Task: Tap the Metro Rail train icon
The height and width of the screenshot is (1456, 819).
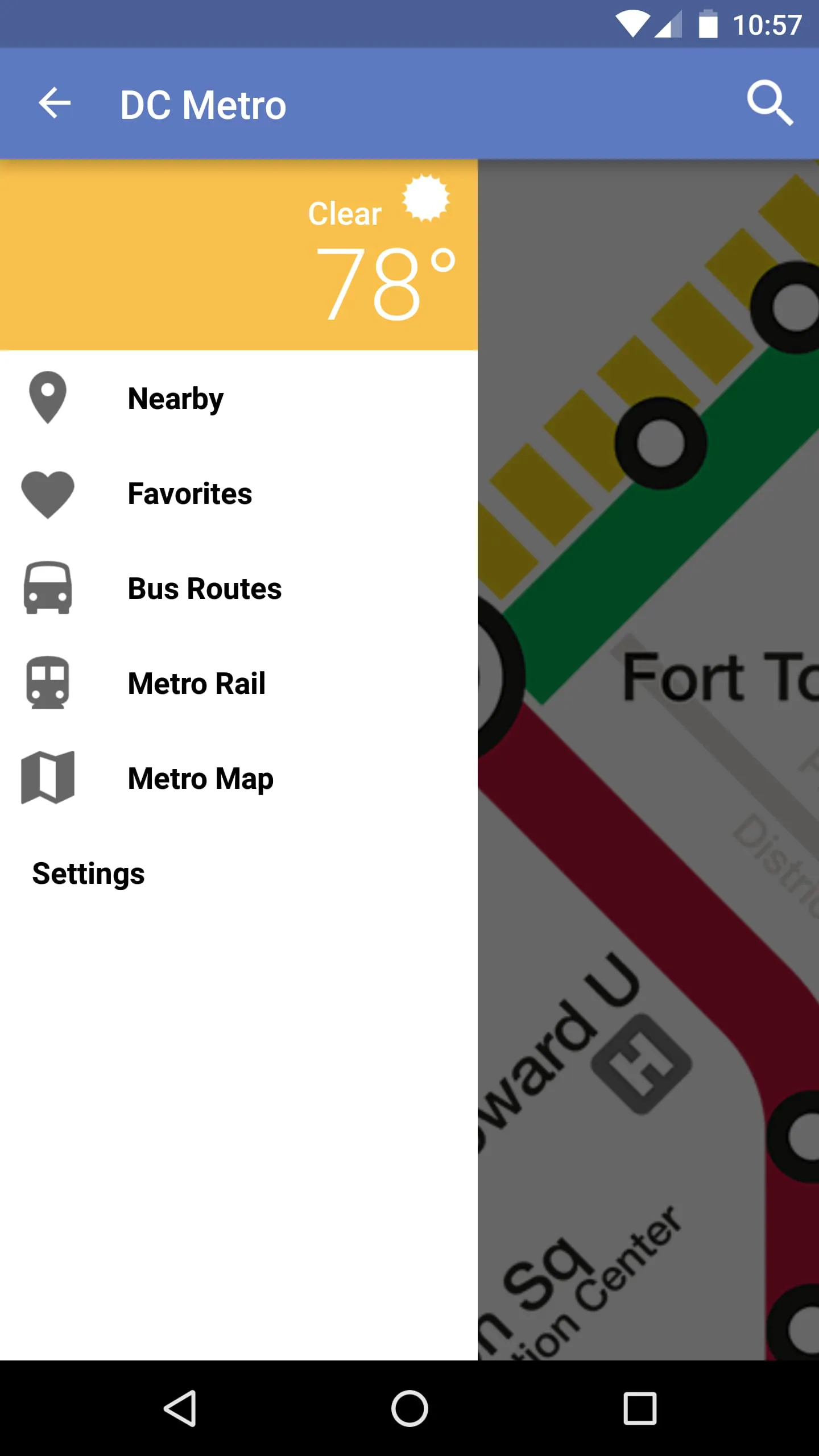Action: click(x=48, y=684)
